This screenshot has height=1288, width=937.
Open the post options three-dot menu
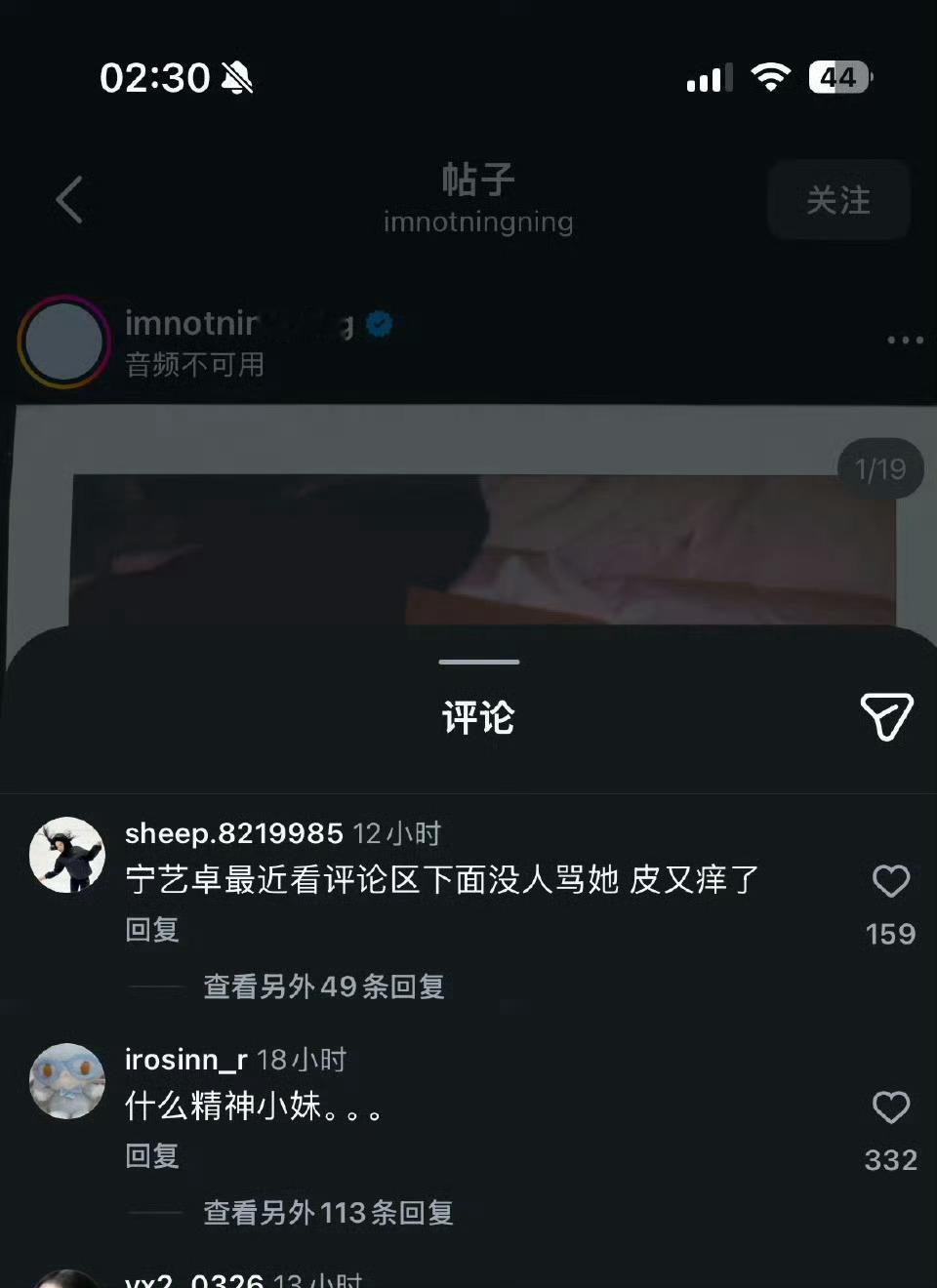(x=903, y=340)
